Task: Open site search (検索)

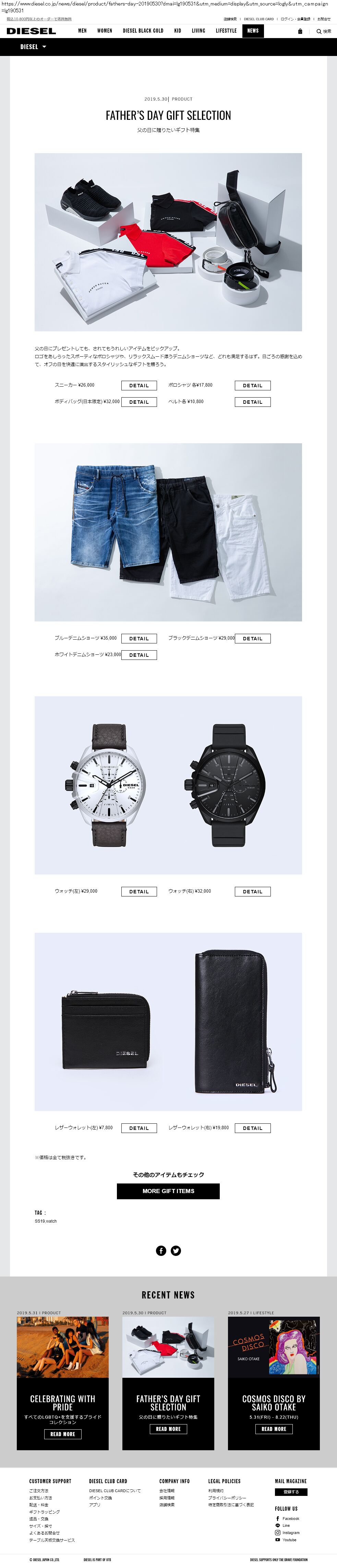Action: click(324, 31)
